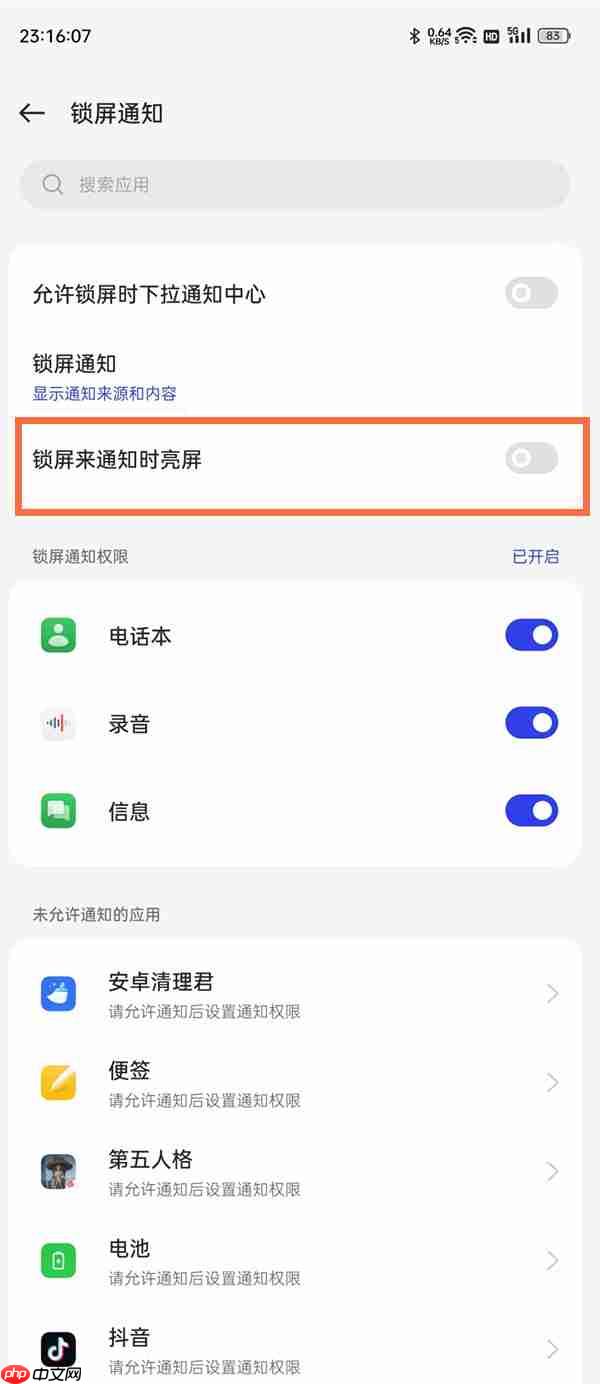
Task: Enable 允许锁屏时下拉通知中心 switch
Action: [x=531, y=294]
